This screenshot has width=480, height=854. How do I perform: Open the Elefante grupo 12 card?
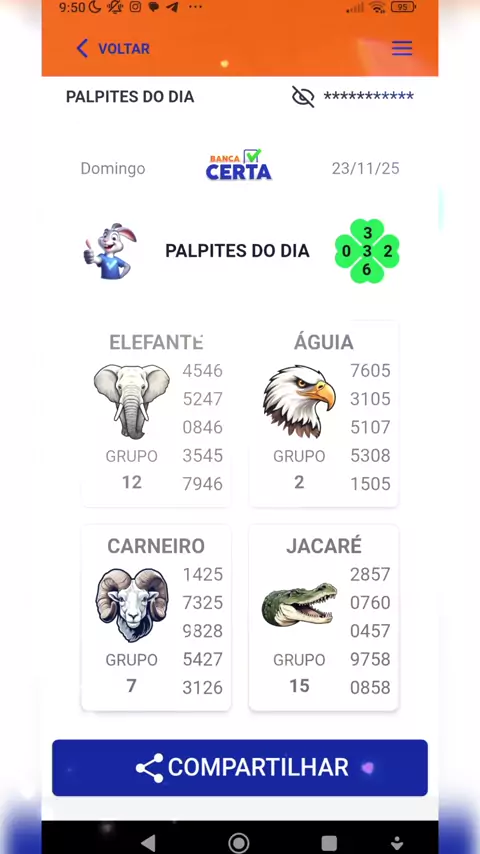156,414
